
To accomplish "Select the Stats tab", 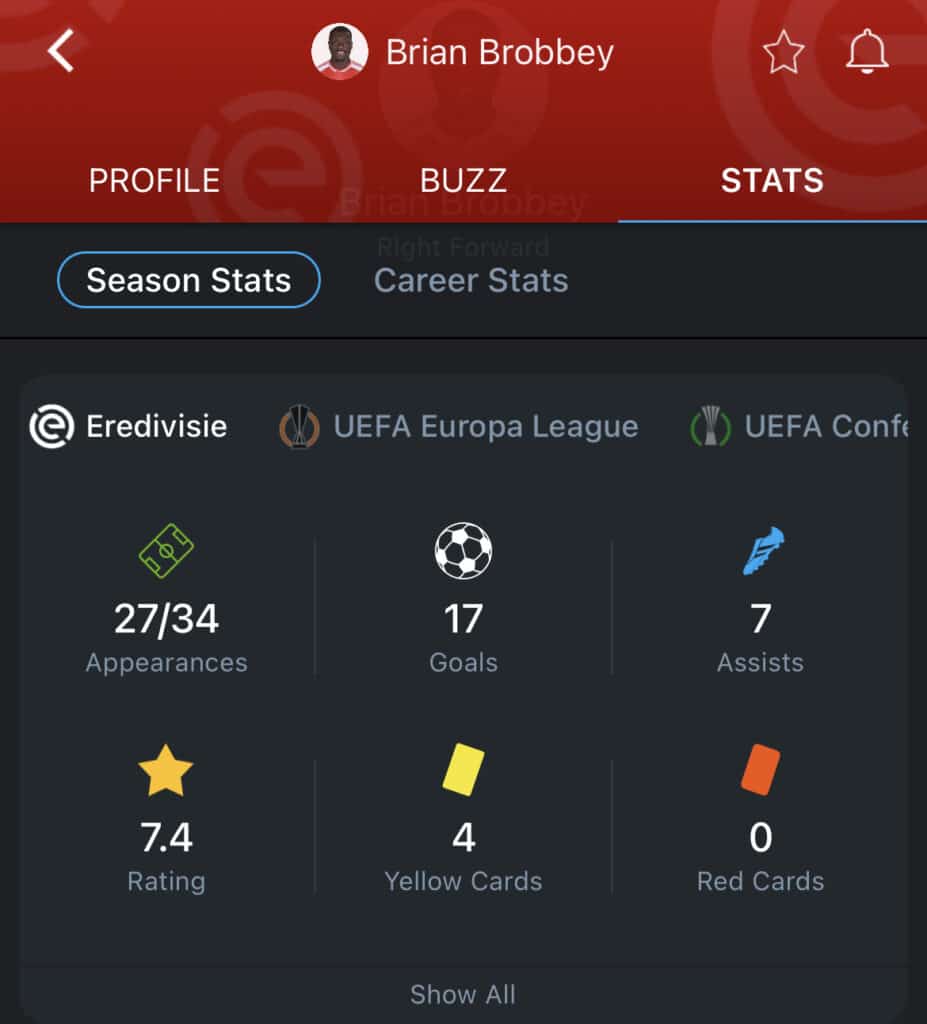I will tap(772, 180).
